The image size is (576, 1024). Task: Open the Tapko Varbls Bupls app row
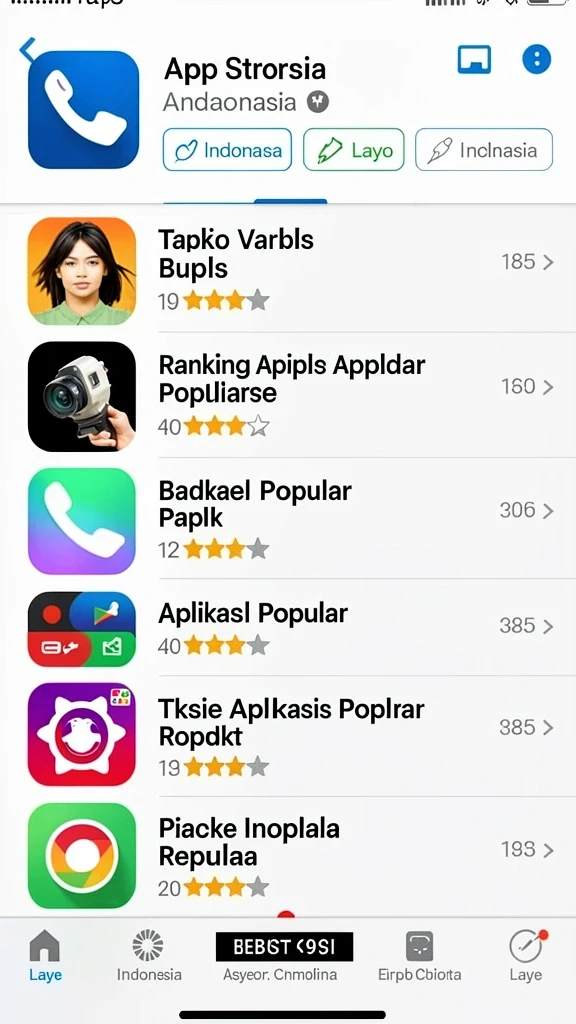288,270
